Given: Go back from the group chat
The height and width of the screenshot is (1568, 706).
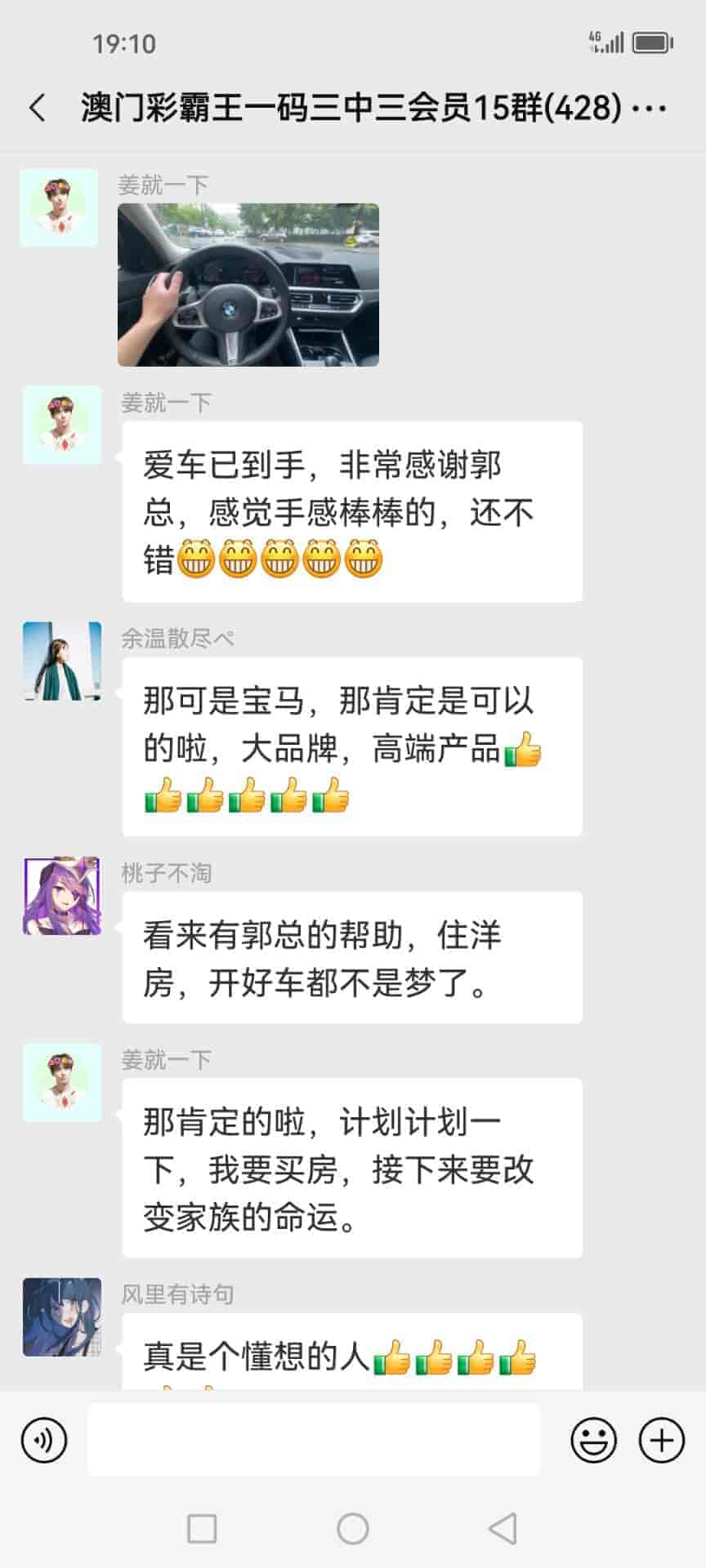Looking at the screenshot, I should [x=38, y=108].
